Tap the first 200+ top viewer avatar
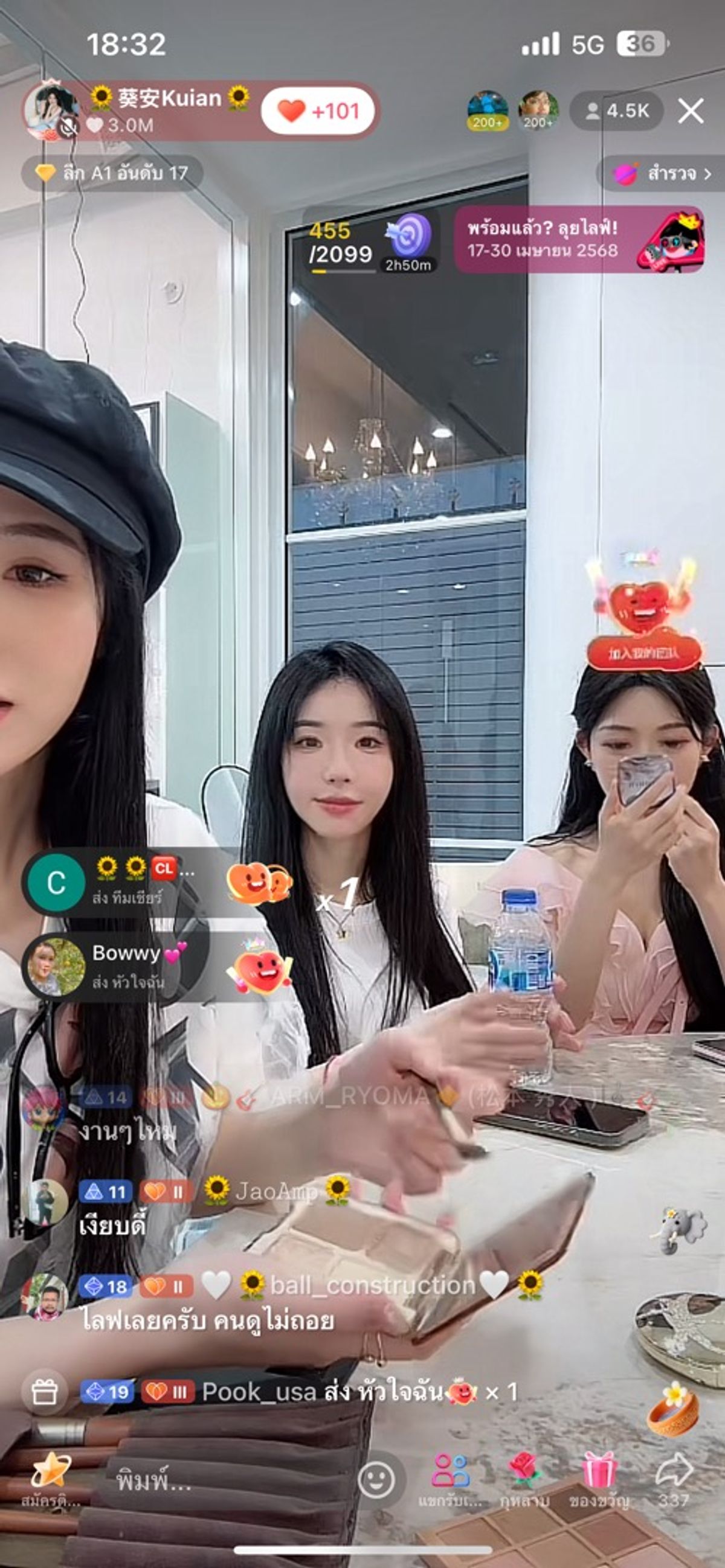This screenshot has width=725, height=1568. (488, 110)
